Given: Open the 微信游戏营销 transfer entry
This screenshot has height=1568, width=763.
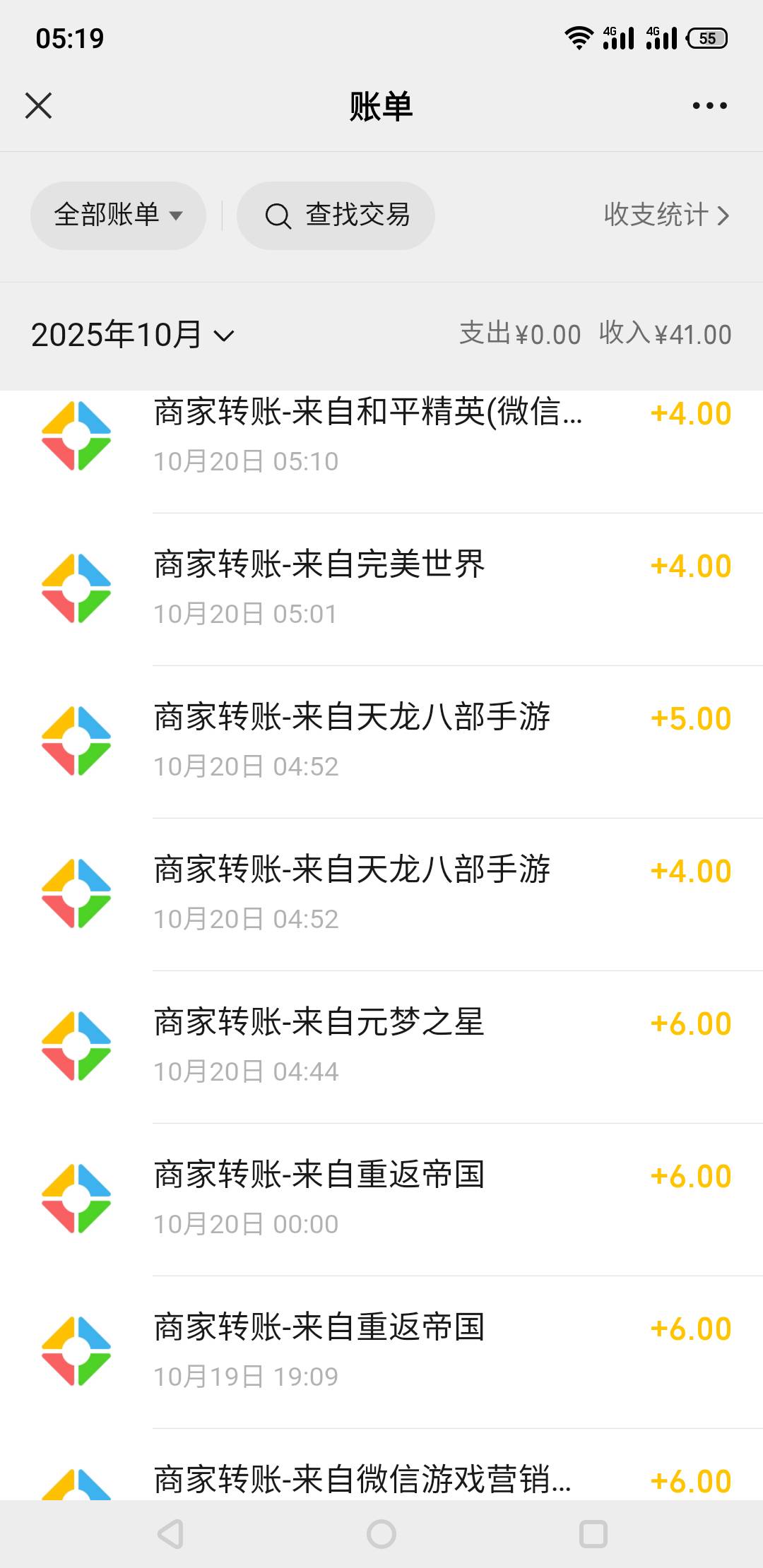Looking at the screenshot, I should point(381,1478).
